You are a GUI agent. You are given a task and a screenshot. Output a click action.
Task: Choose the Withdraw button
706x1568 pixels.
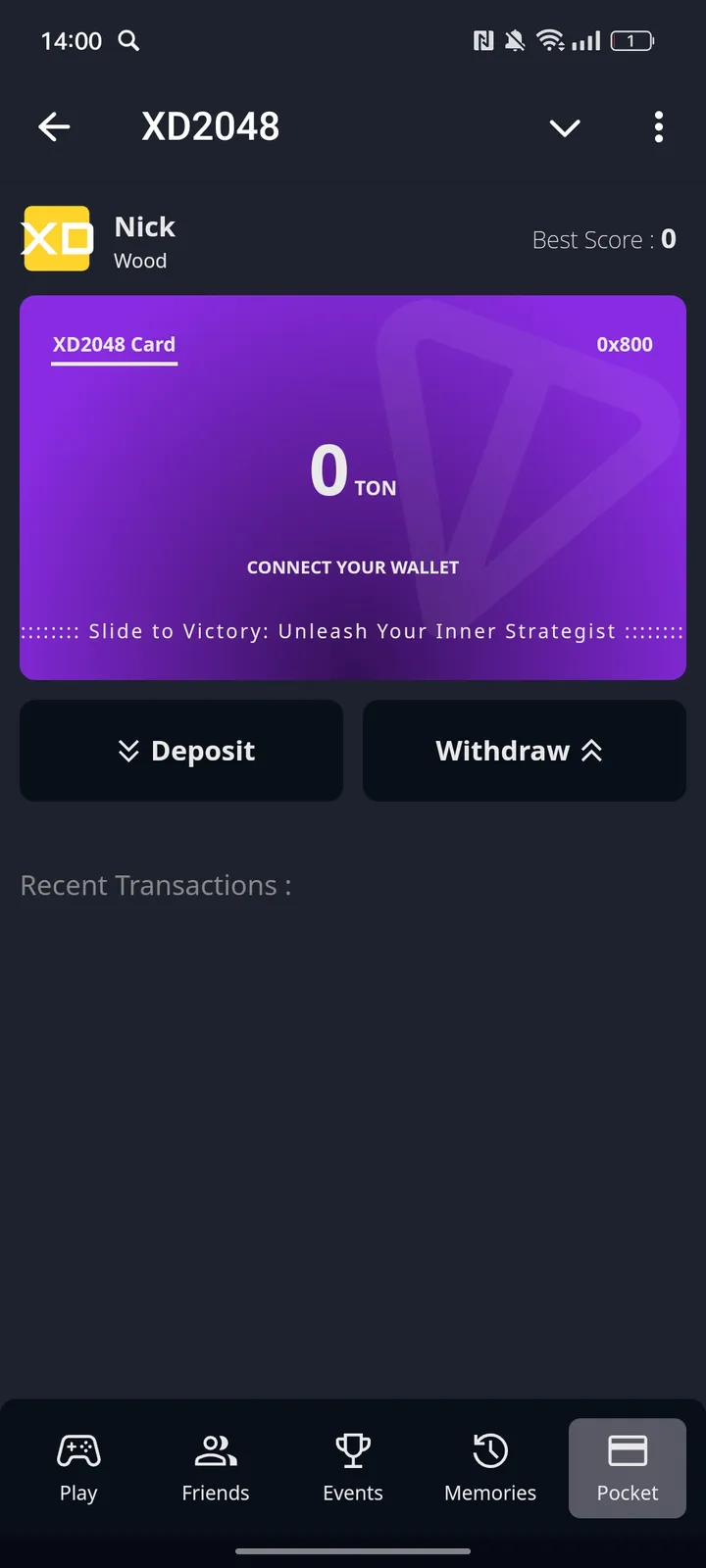[525, 751]
